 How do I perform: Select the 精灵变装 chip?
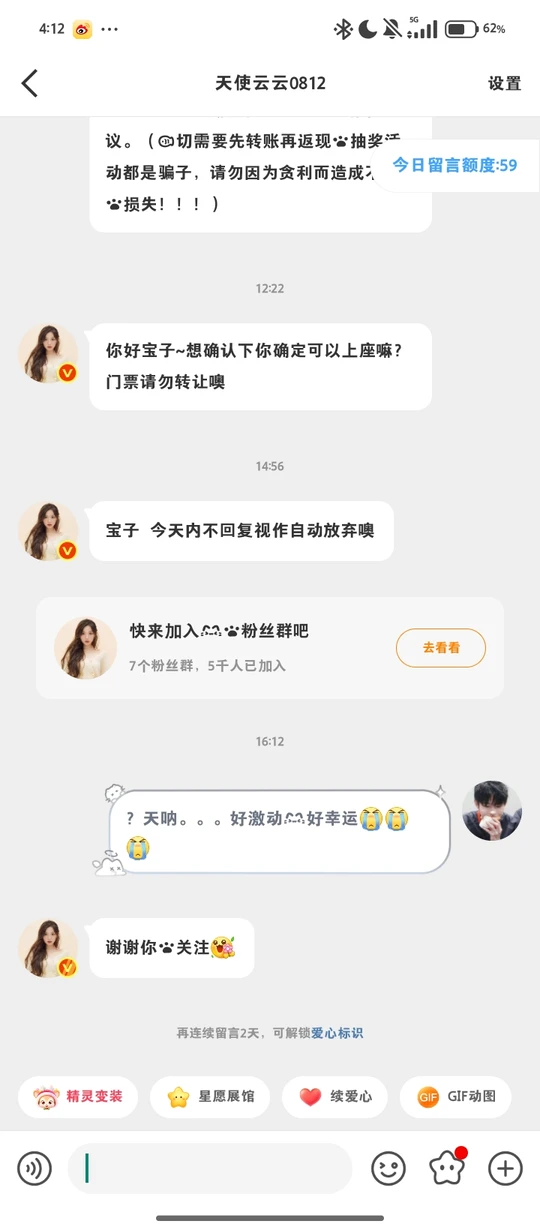[x=78, y=1097]
